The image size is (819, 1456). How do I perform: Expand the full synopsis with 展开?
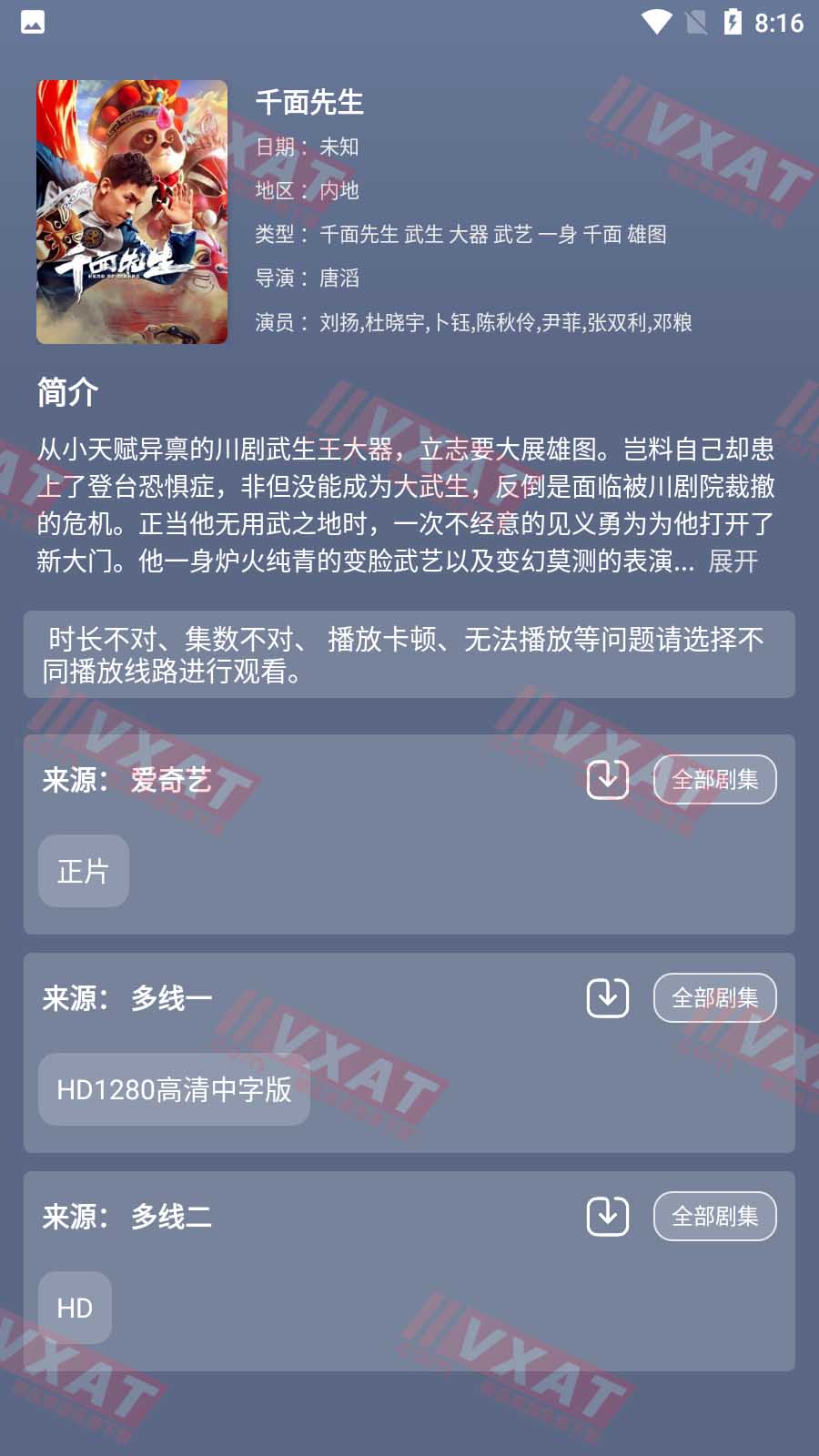click(733, 561)
